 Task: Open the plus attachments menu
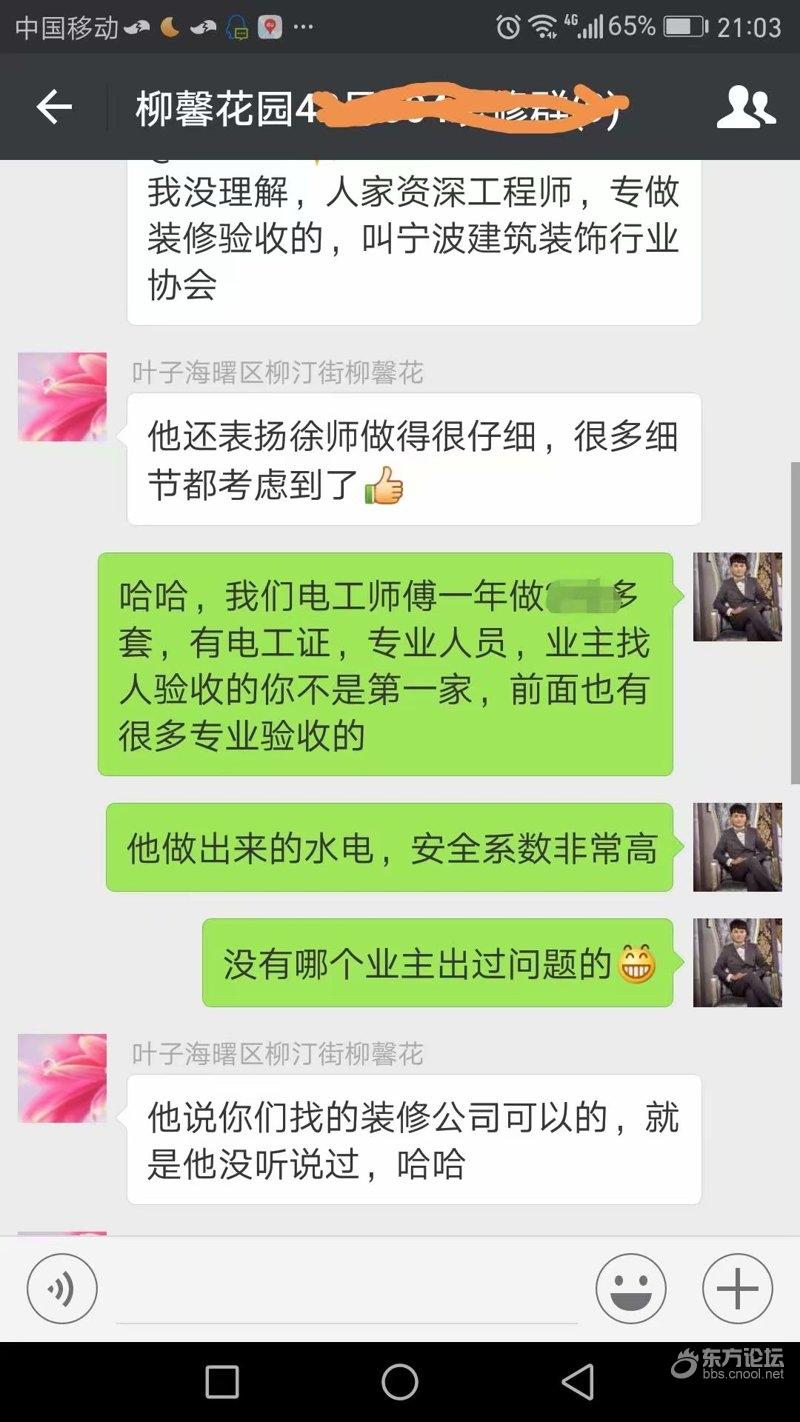coord(737,1289)
